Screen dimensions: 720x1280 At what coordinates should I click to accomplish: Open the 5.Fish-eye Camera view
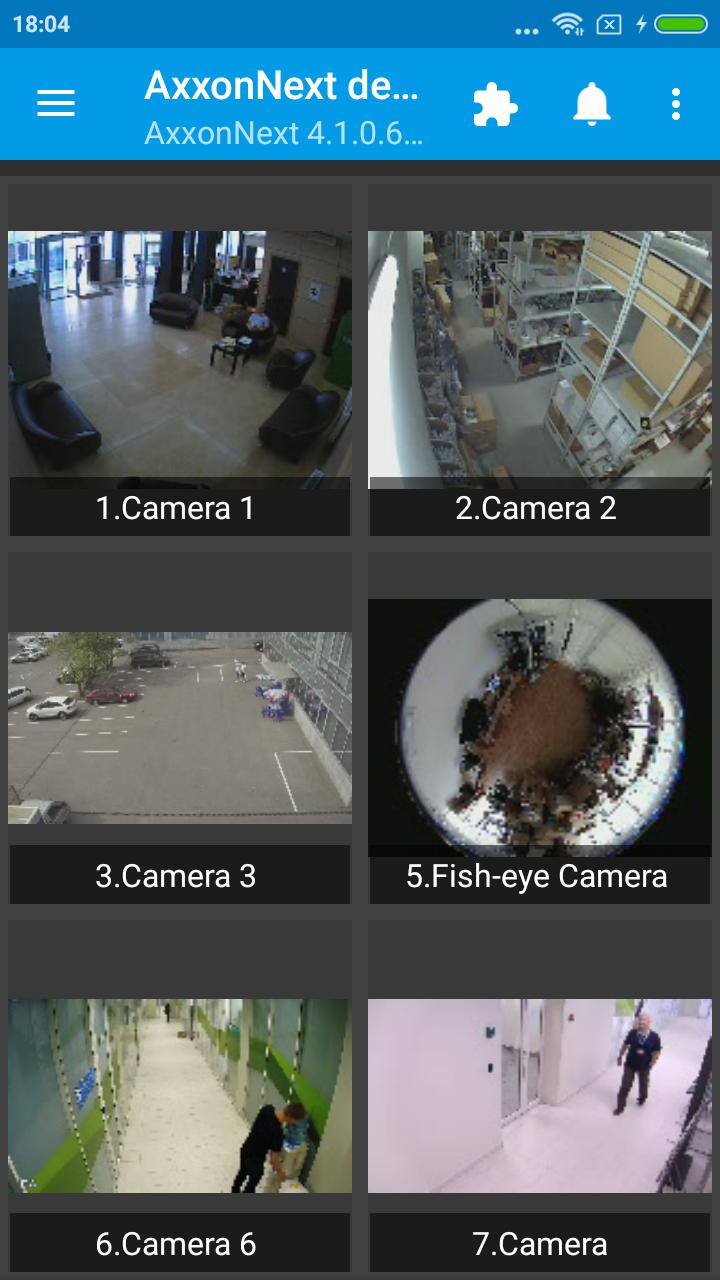click(x=540, y=728)
